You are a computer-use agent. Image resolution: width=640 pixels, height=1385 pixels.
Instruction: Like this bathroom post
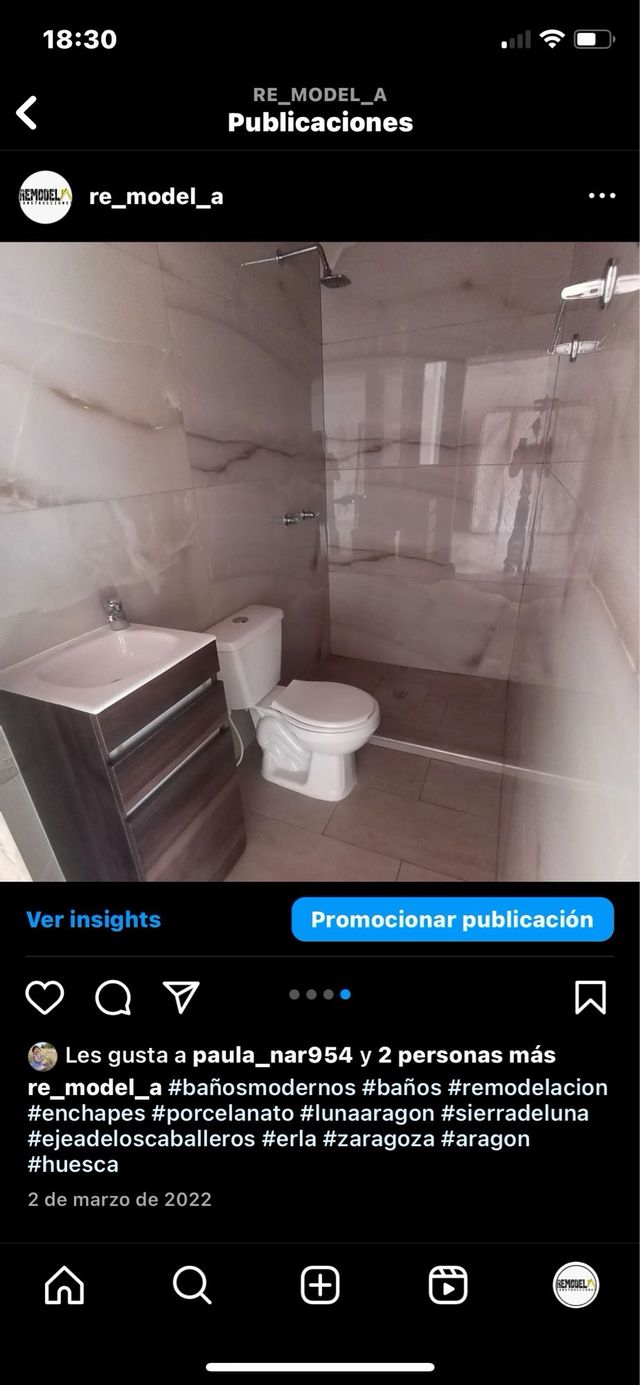coord(44,997)
